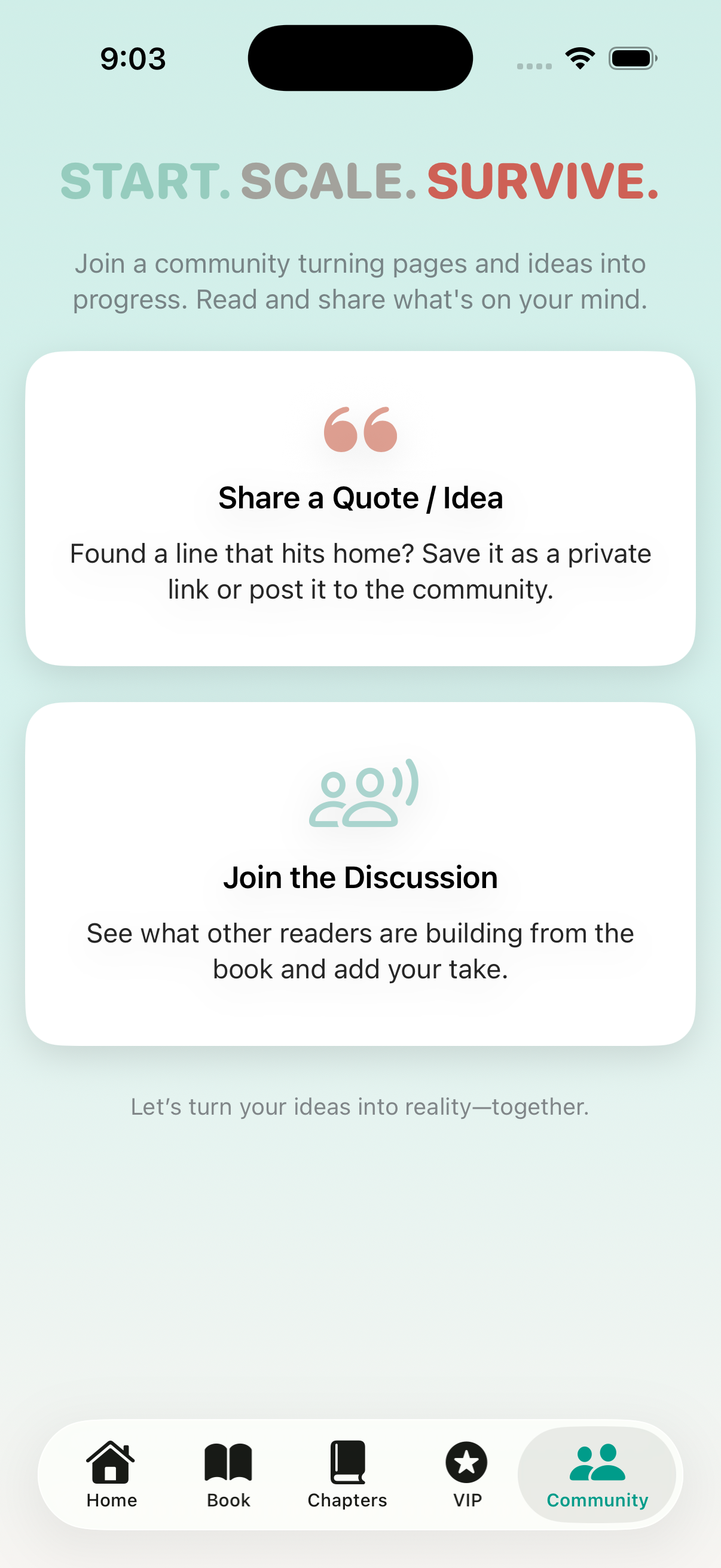Switch to the Home tab
The height and width of the screenshot is (1568, 721).
tap(111, 1474)
